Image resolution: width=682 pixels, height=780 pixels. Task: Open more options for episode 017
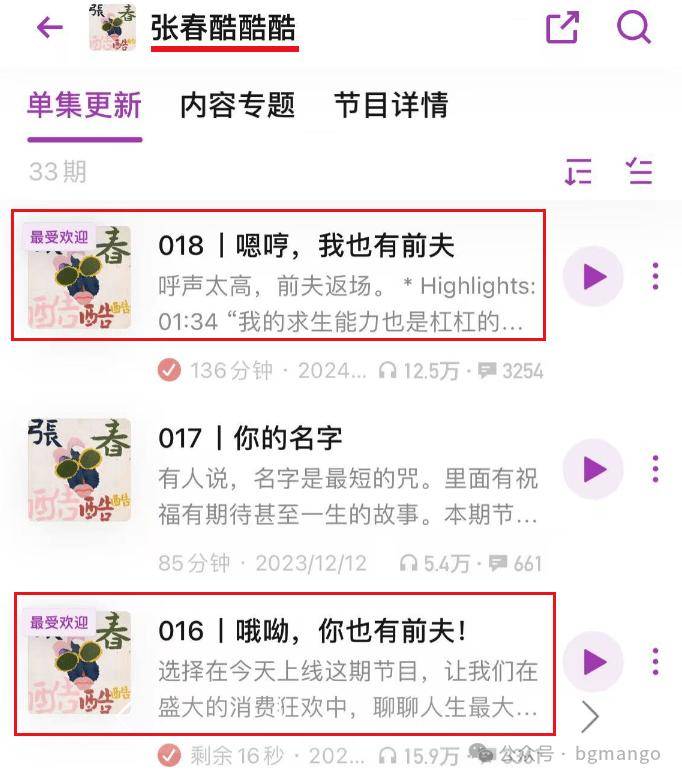point(655,468)
